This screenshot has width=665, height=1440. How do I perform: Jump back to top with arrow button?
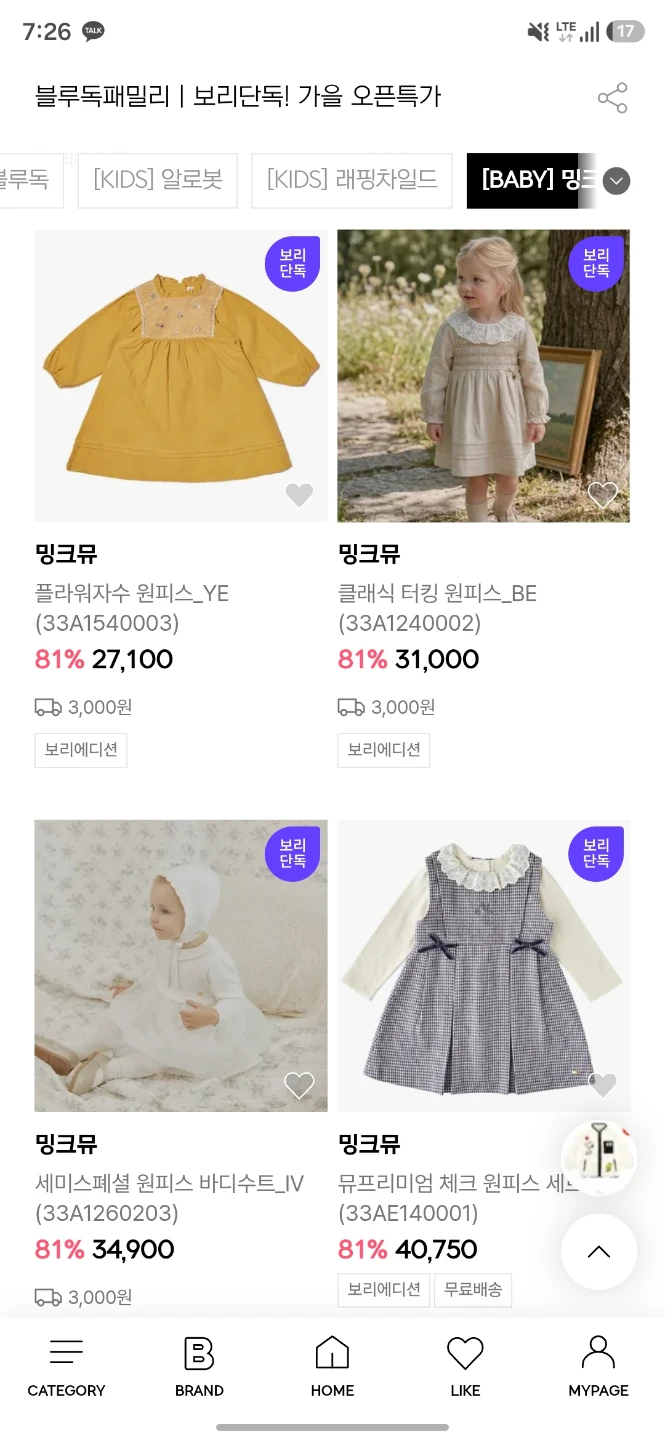pos(599,1252)
